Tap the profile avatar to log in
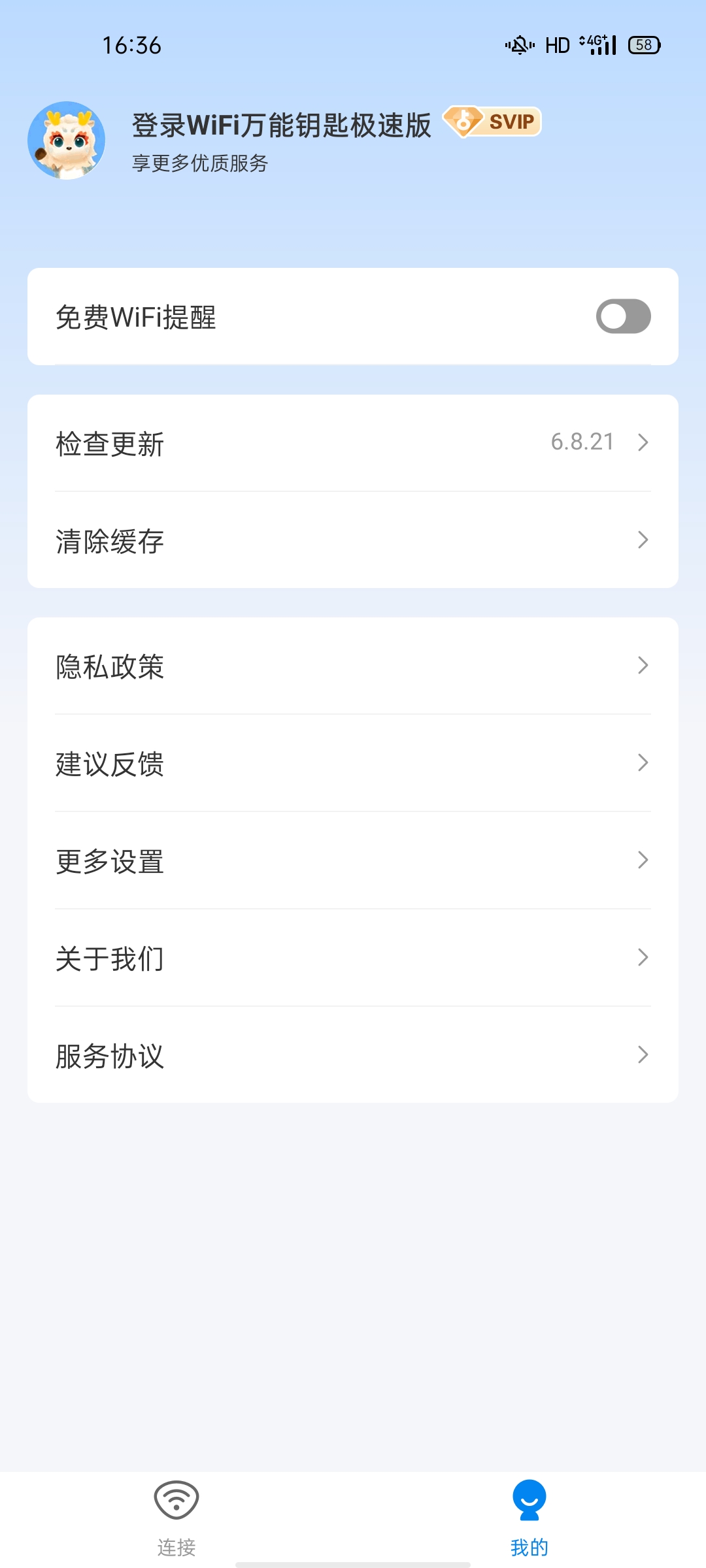The width and height of the screenshot is (706, 1568). [x=67, y=140]
